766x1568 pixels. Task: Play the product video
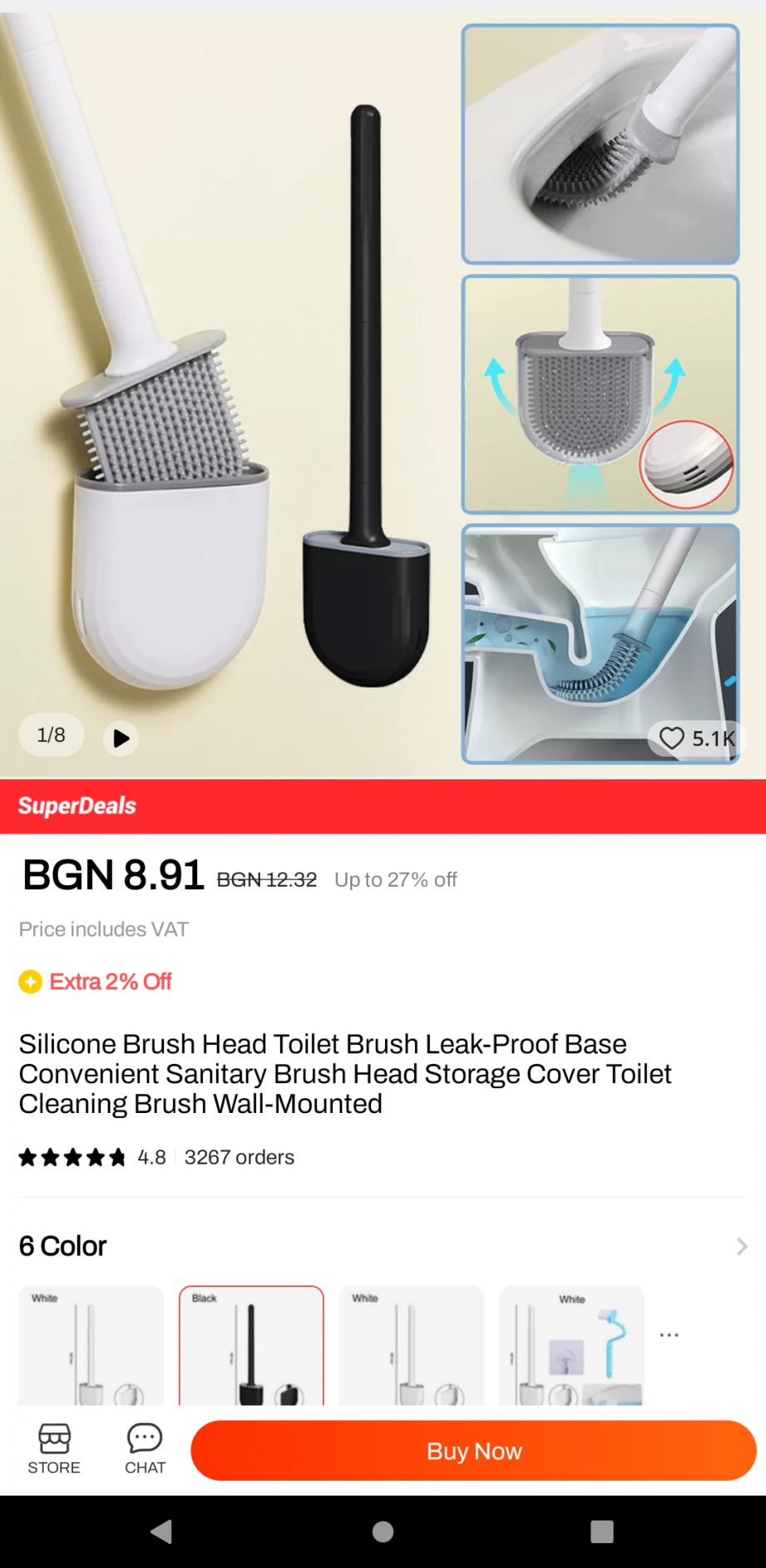pyautogui.click(x=121, y=738)
